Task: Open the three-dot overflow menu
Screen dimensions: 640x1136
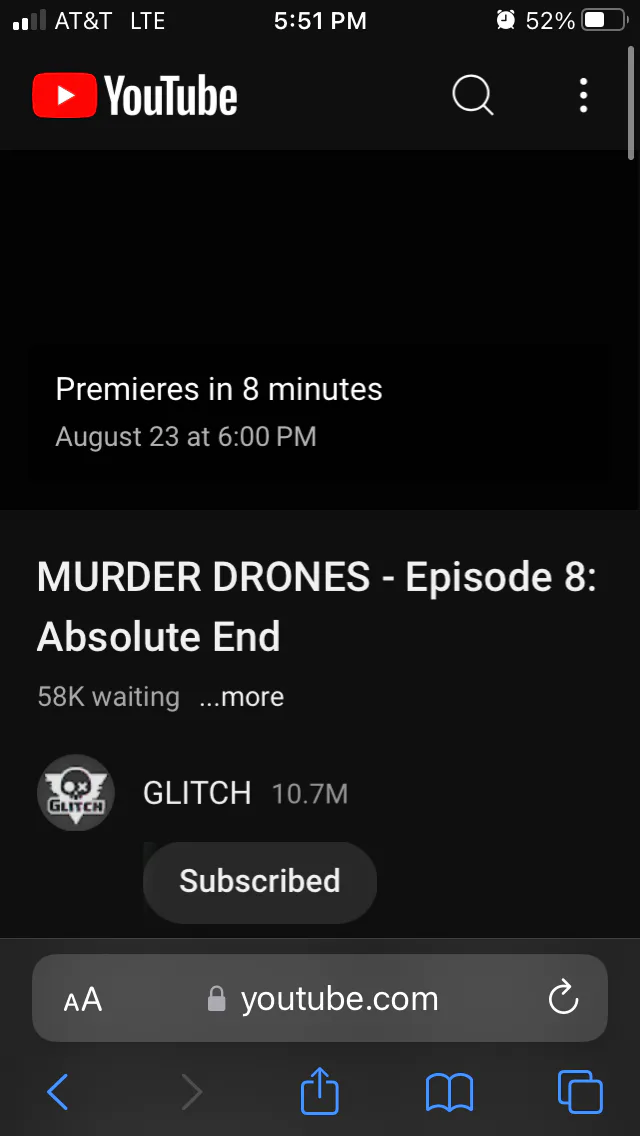Action: point(583,96)
